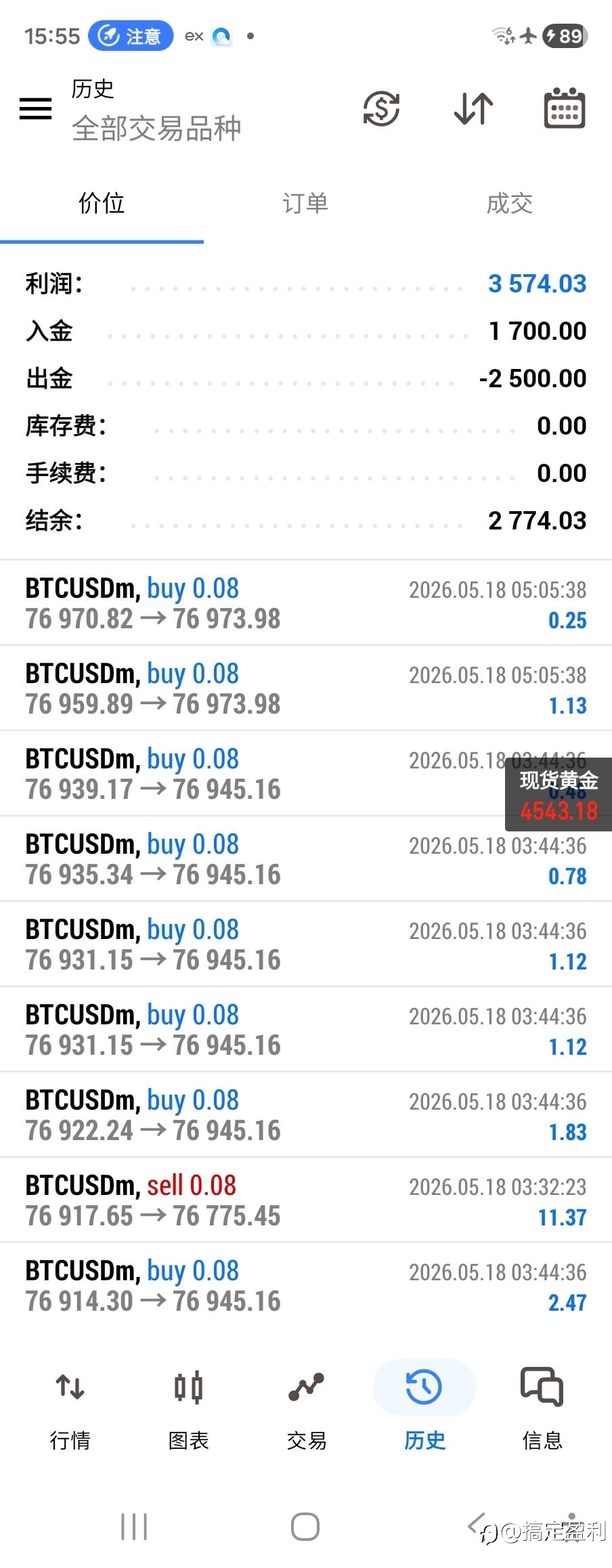The image size is (612, 1568).
Task: Switch to the 成交 tab
Action: click(x=510, y=203)
